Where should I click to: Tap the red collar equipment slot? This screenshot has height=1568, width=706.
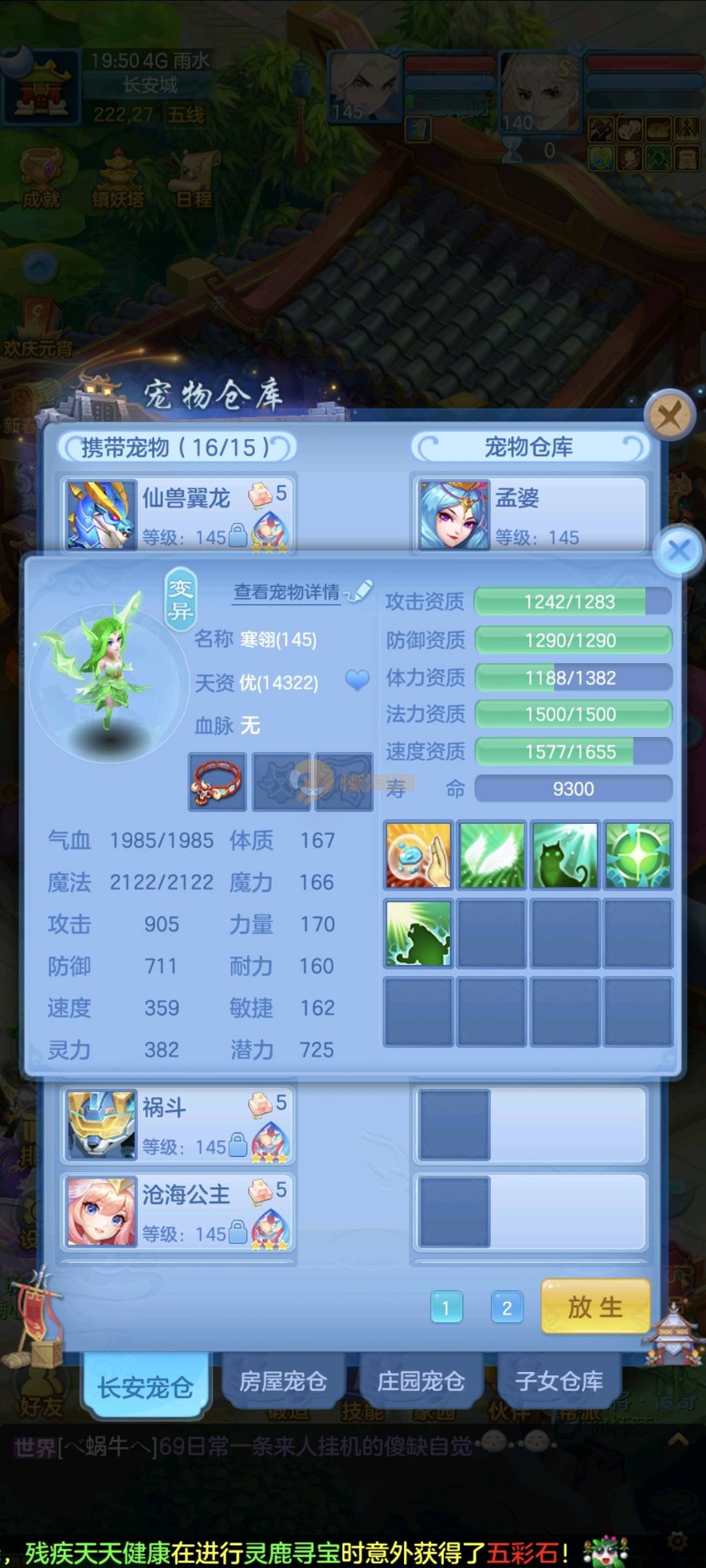(218, 782)
